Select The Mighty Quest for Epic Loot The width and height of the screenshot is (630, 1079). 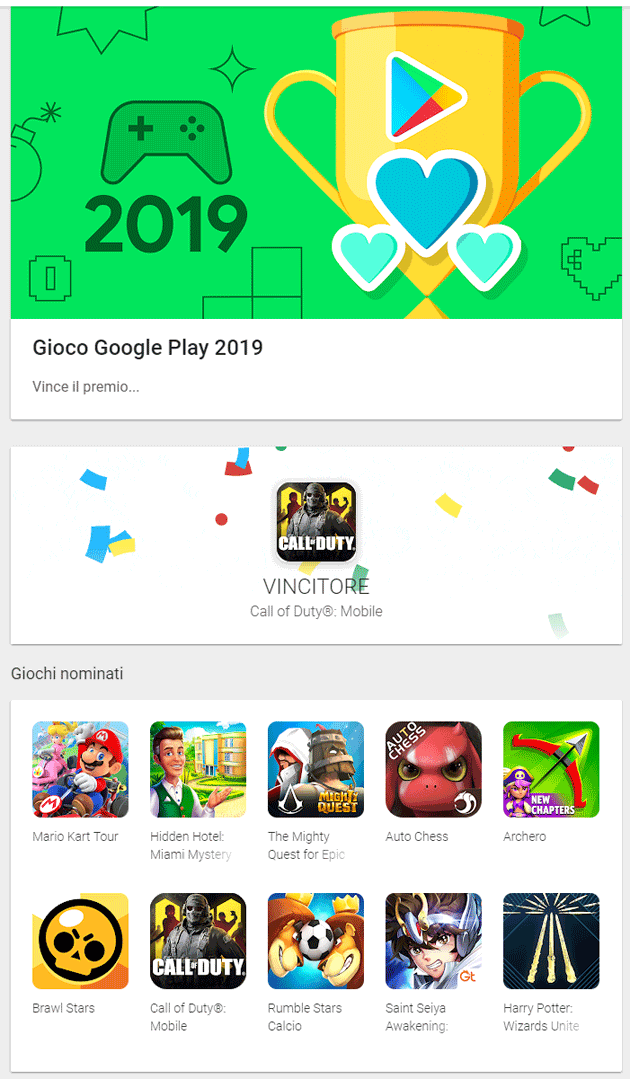click(316, 769)
